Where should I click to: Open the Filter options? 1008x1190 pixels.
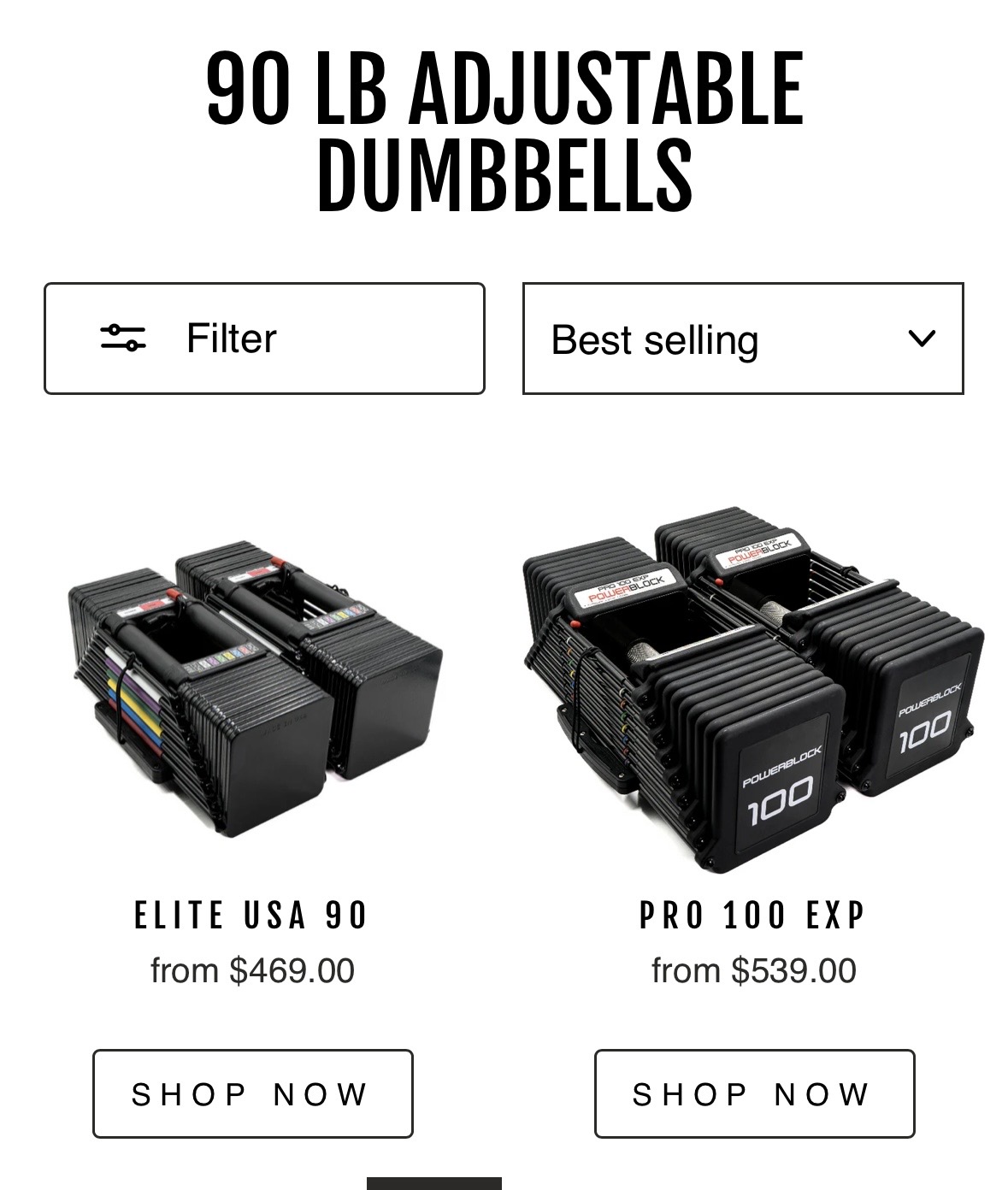[x=264, y=339]
